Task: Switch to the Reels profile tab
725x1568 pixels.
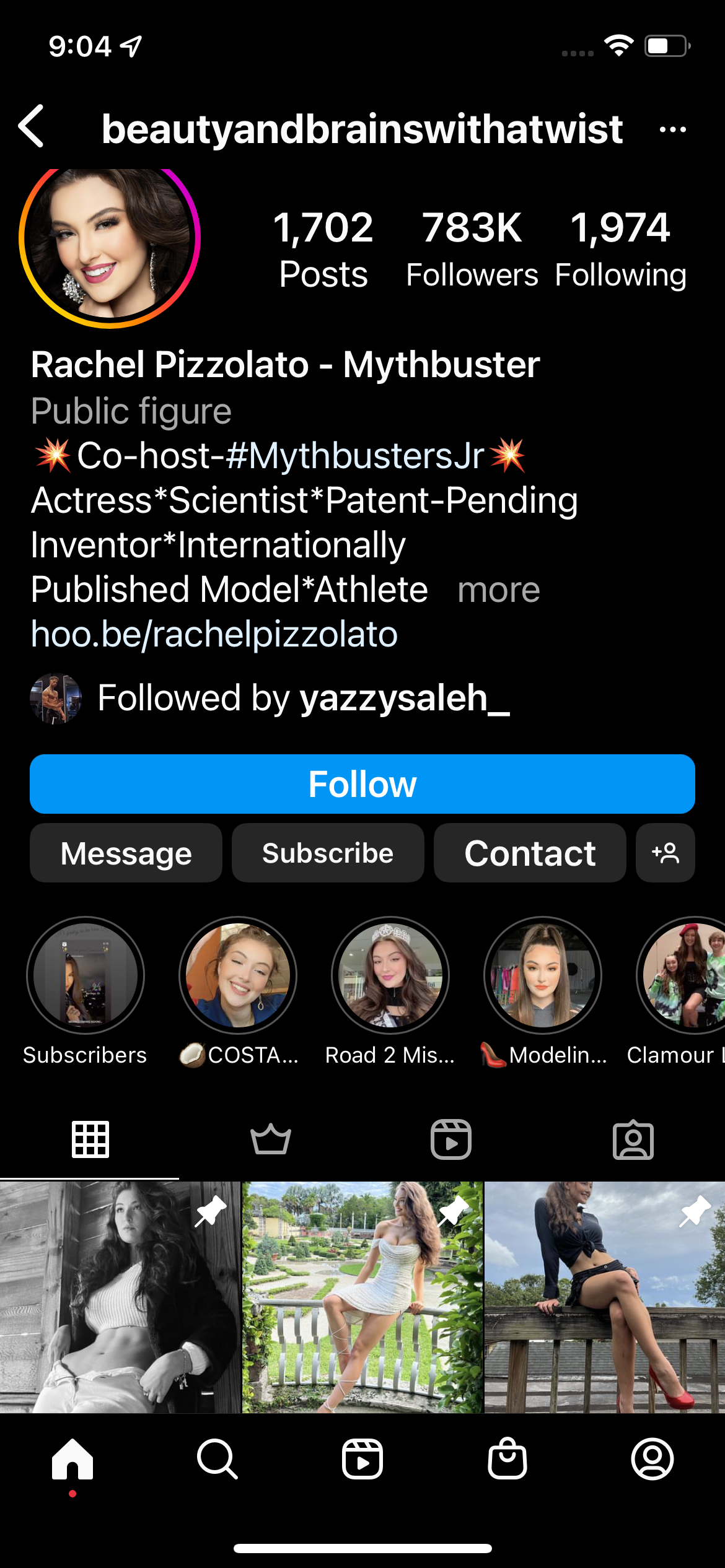Action: 451,1139
